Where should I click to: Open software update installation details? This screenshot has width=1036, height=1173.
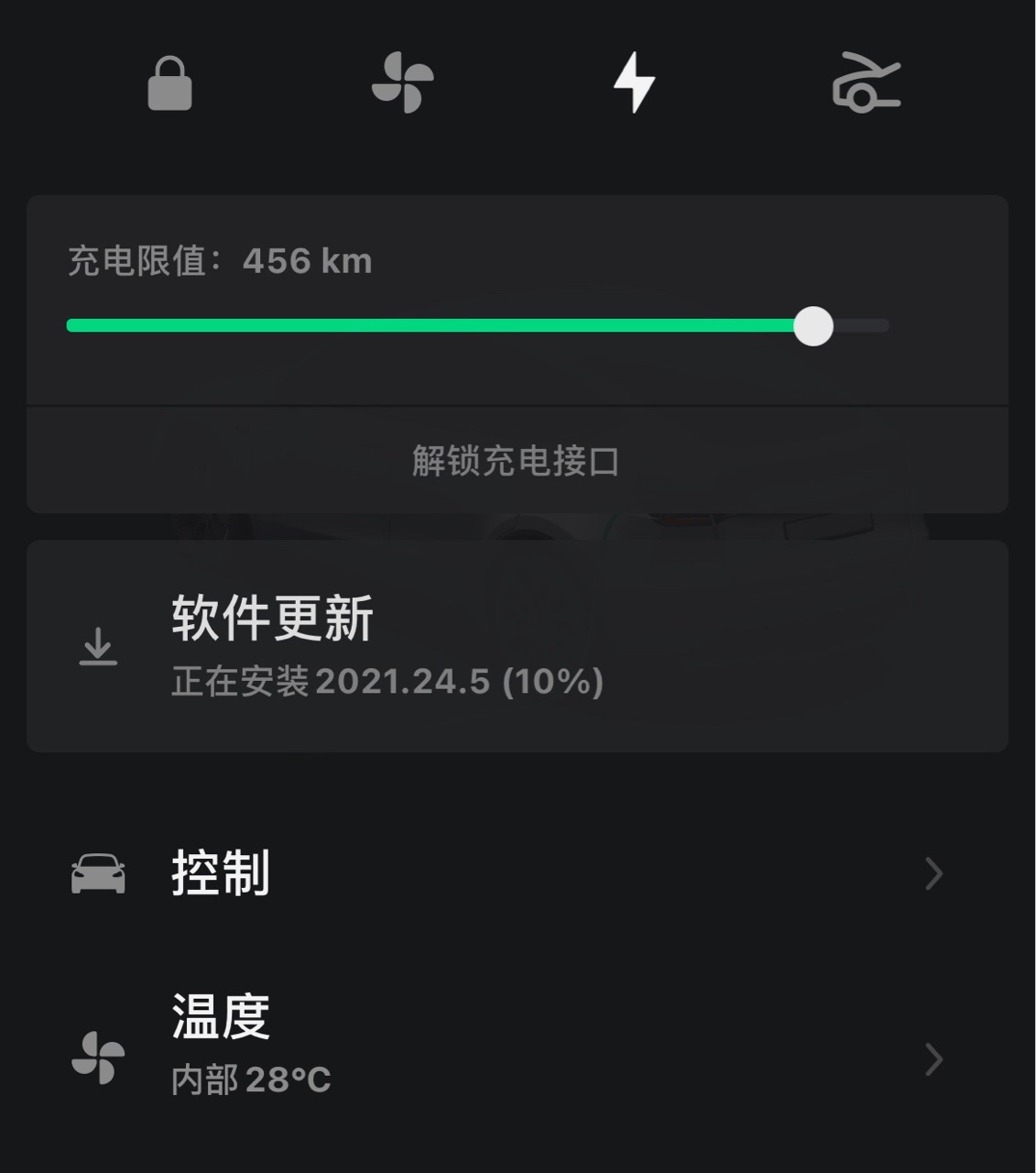tap(518, 646)
